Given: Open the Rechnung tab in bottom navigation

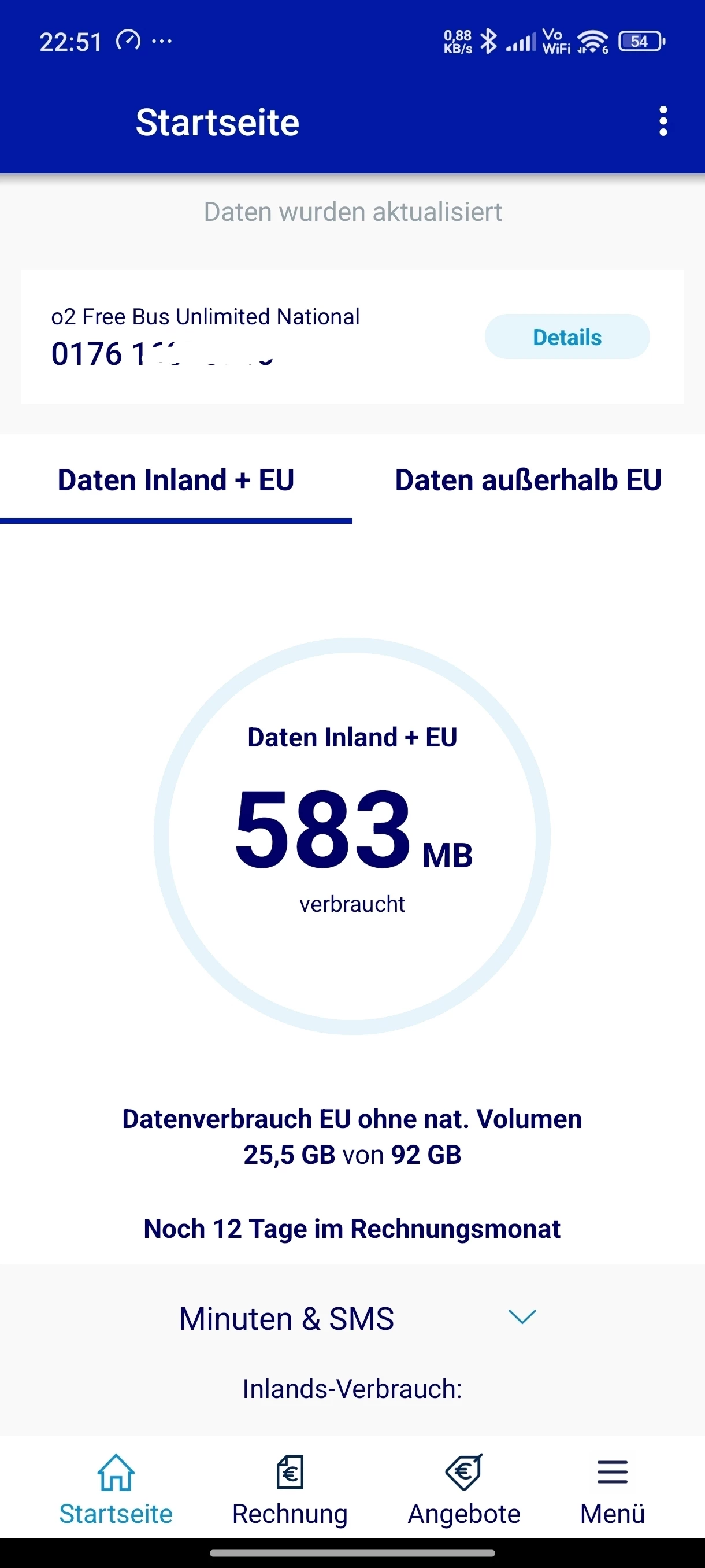Looking at the screenshot, I should (x=290, y=1489).
